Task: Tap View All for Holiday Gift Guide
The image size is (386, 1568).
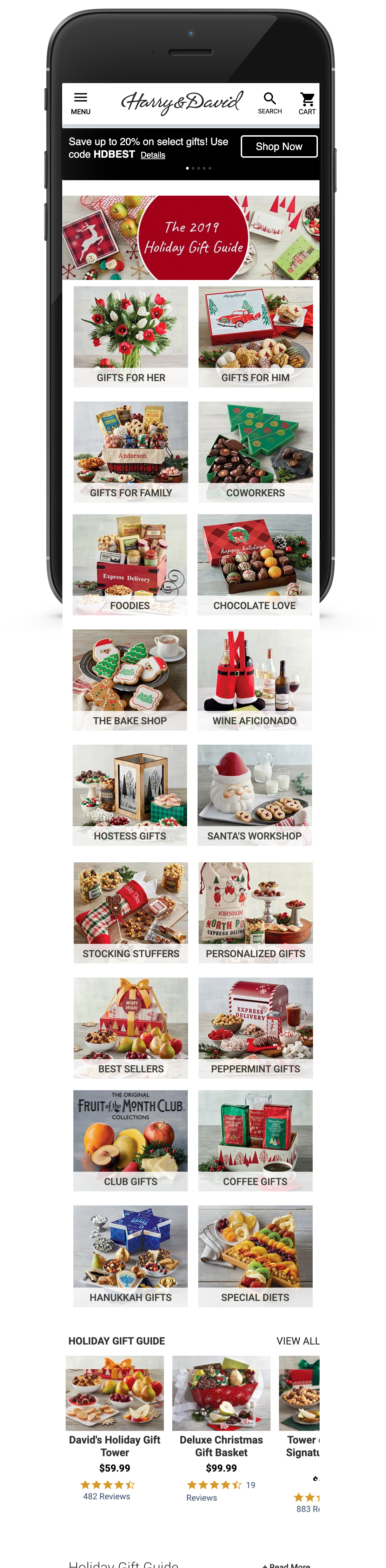Action: pyautogui.click(x=297, y=1341)
